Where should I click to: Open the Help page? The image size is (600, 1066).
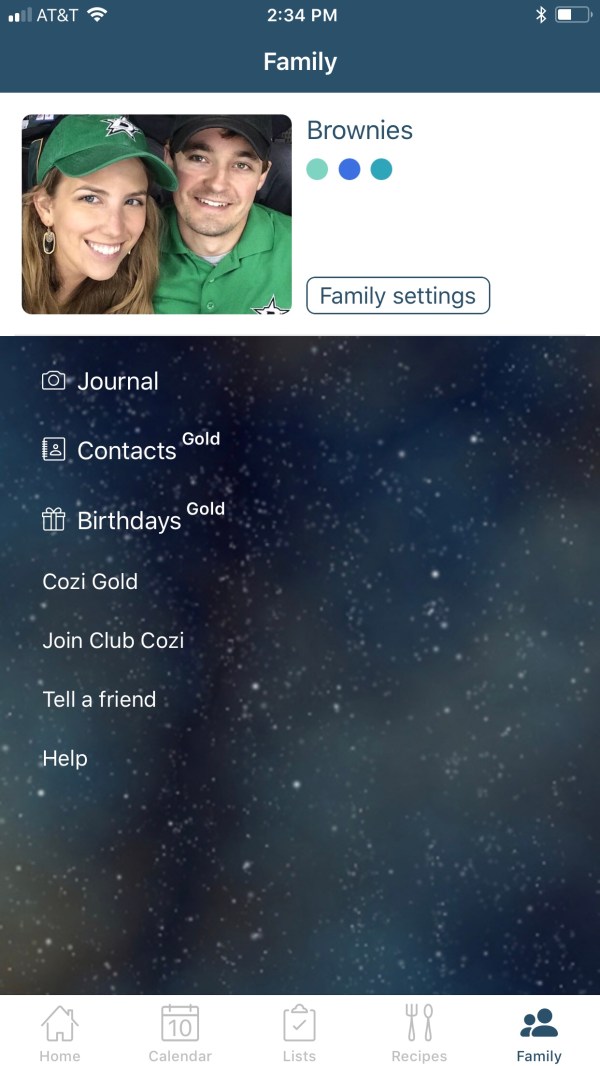[65, 758]
